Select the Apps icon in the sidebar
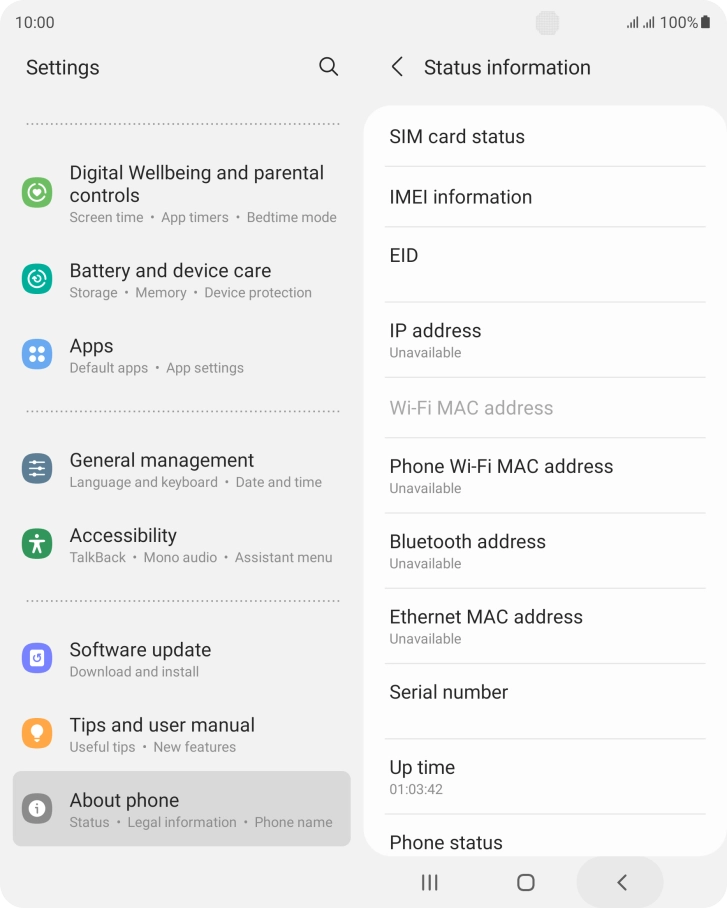The width and height of the screenshot is (727, 908). [36, 354]
